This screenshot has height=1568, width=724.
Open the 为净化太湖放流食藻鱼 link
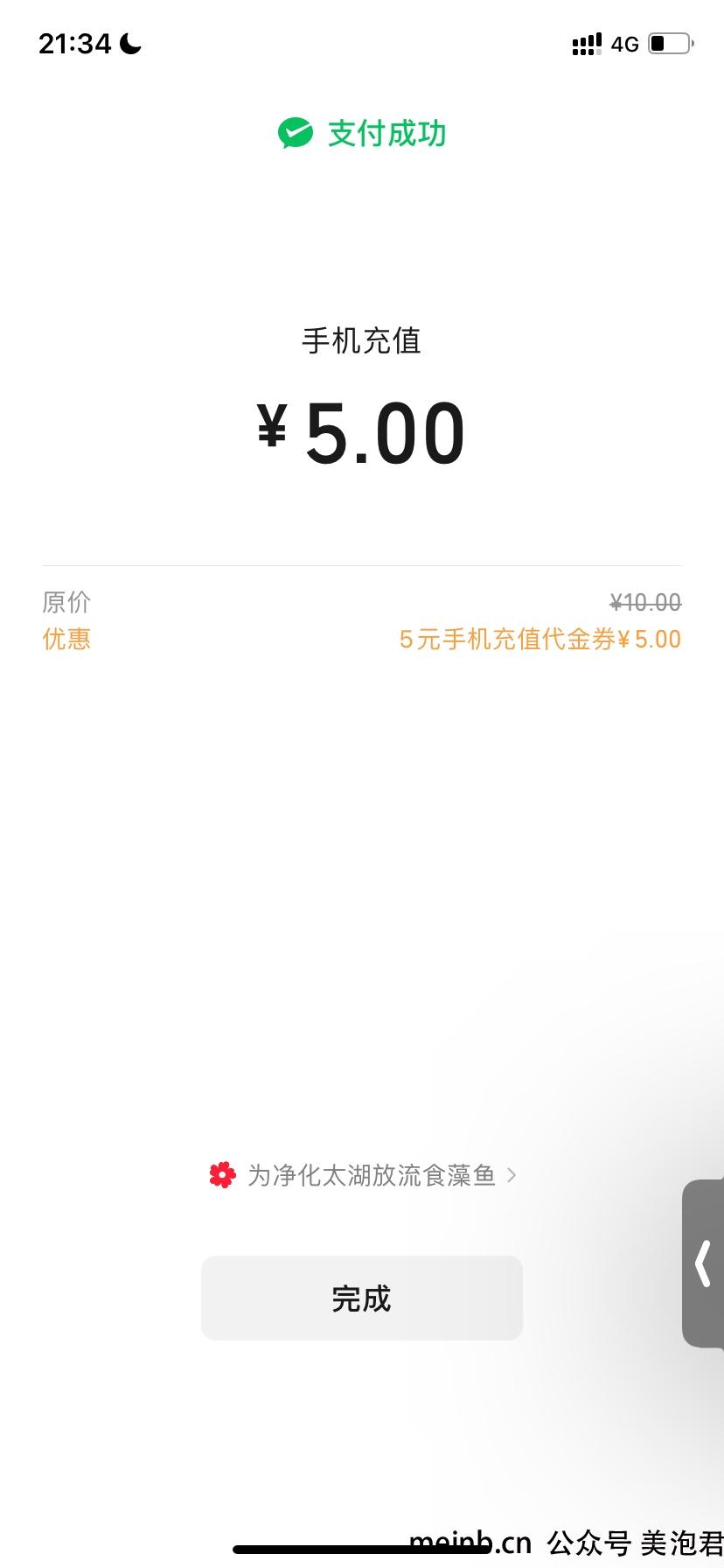tap(362, 1174)
